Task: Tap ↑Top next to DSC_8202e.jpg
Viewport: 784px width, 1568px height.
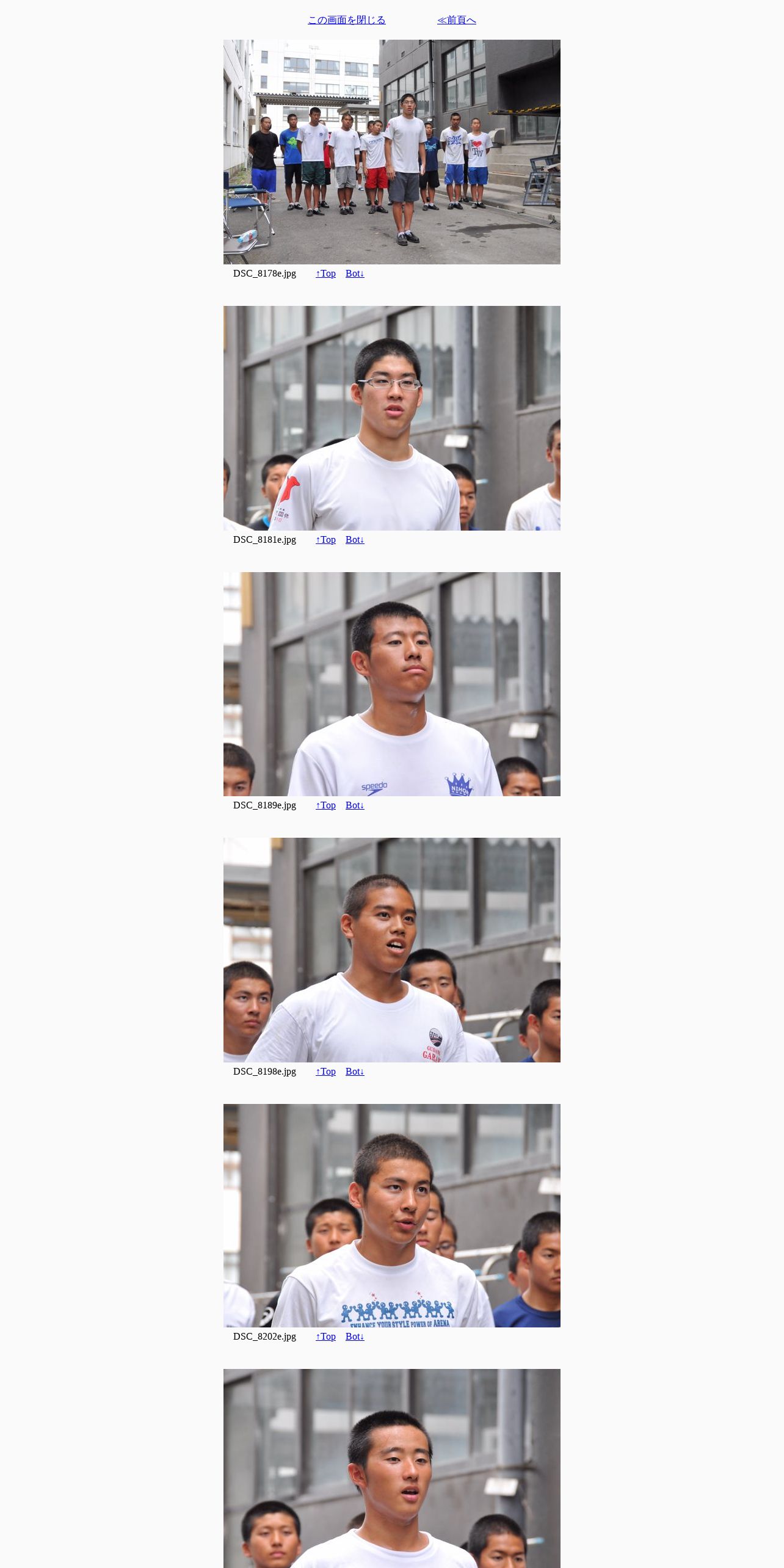Action: 325,1337
